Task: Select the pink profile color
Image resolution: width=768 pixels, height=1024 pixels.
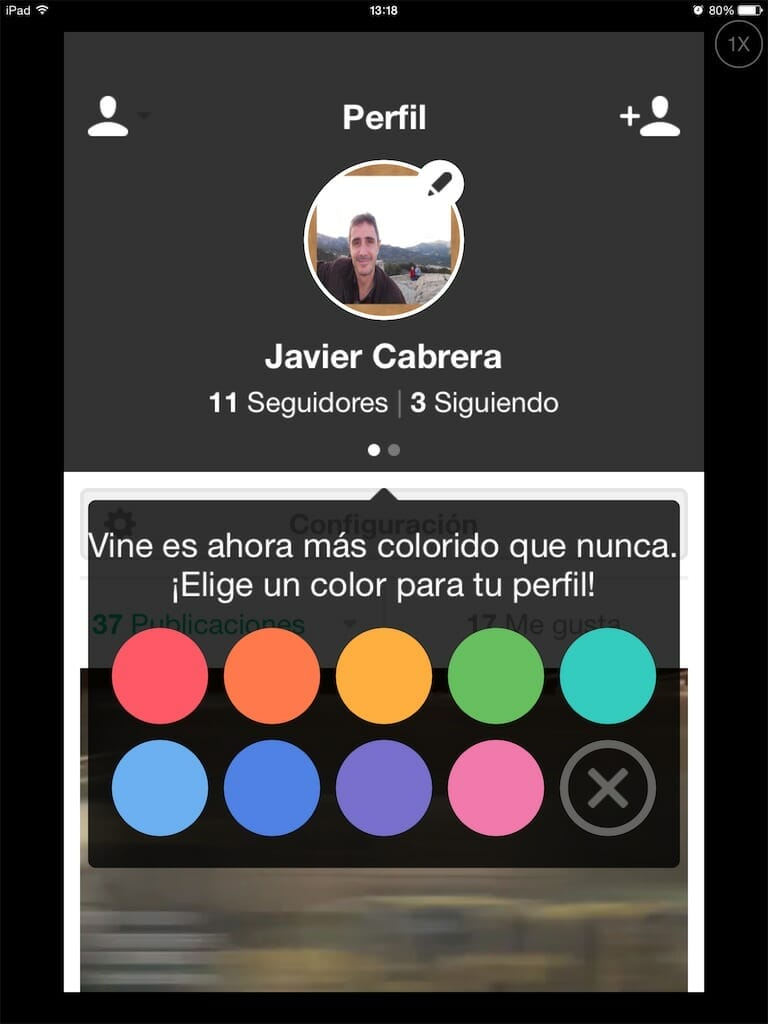Action: click(495, 788)
